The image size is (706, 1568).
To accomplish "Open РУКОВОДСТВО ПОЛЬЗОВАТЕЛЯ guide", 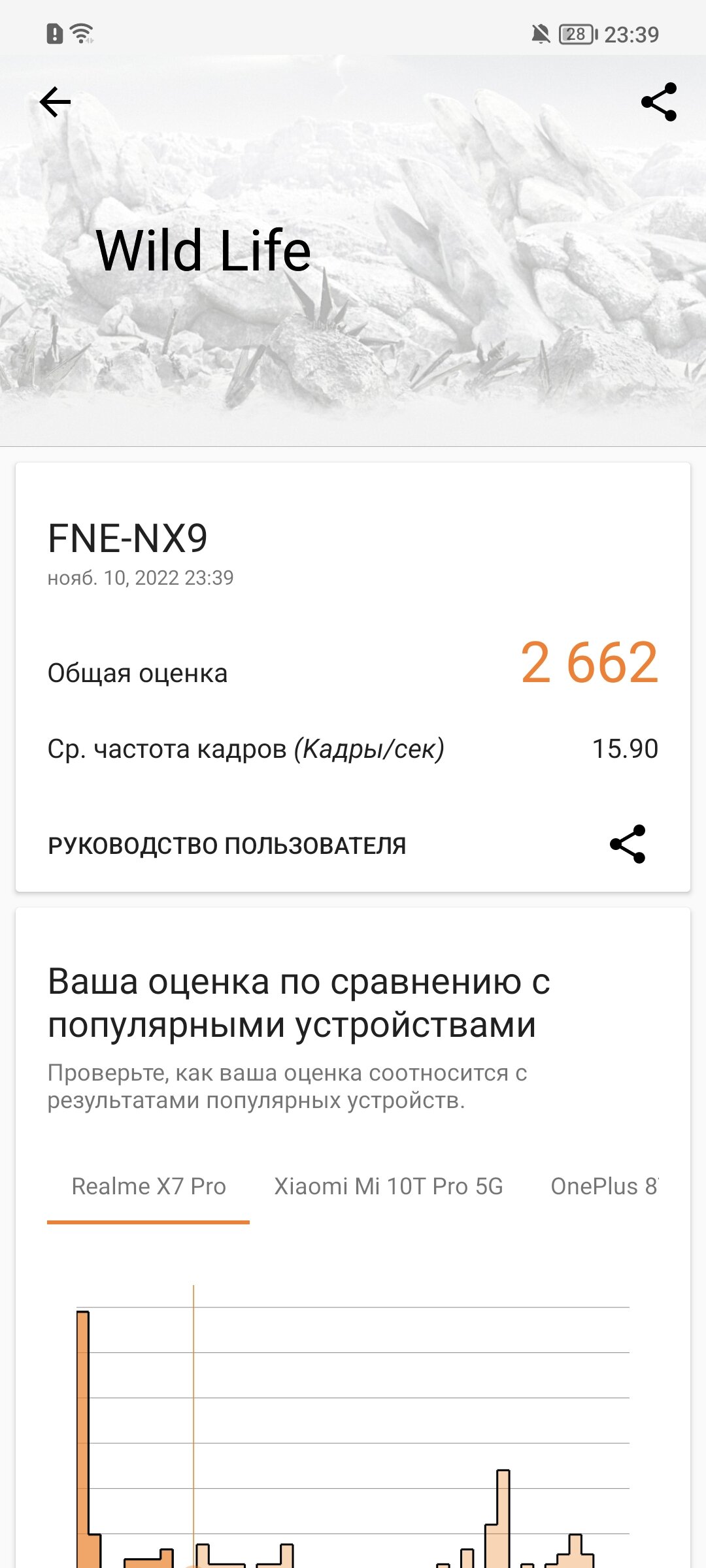I will (x=227, y=845).
